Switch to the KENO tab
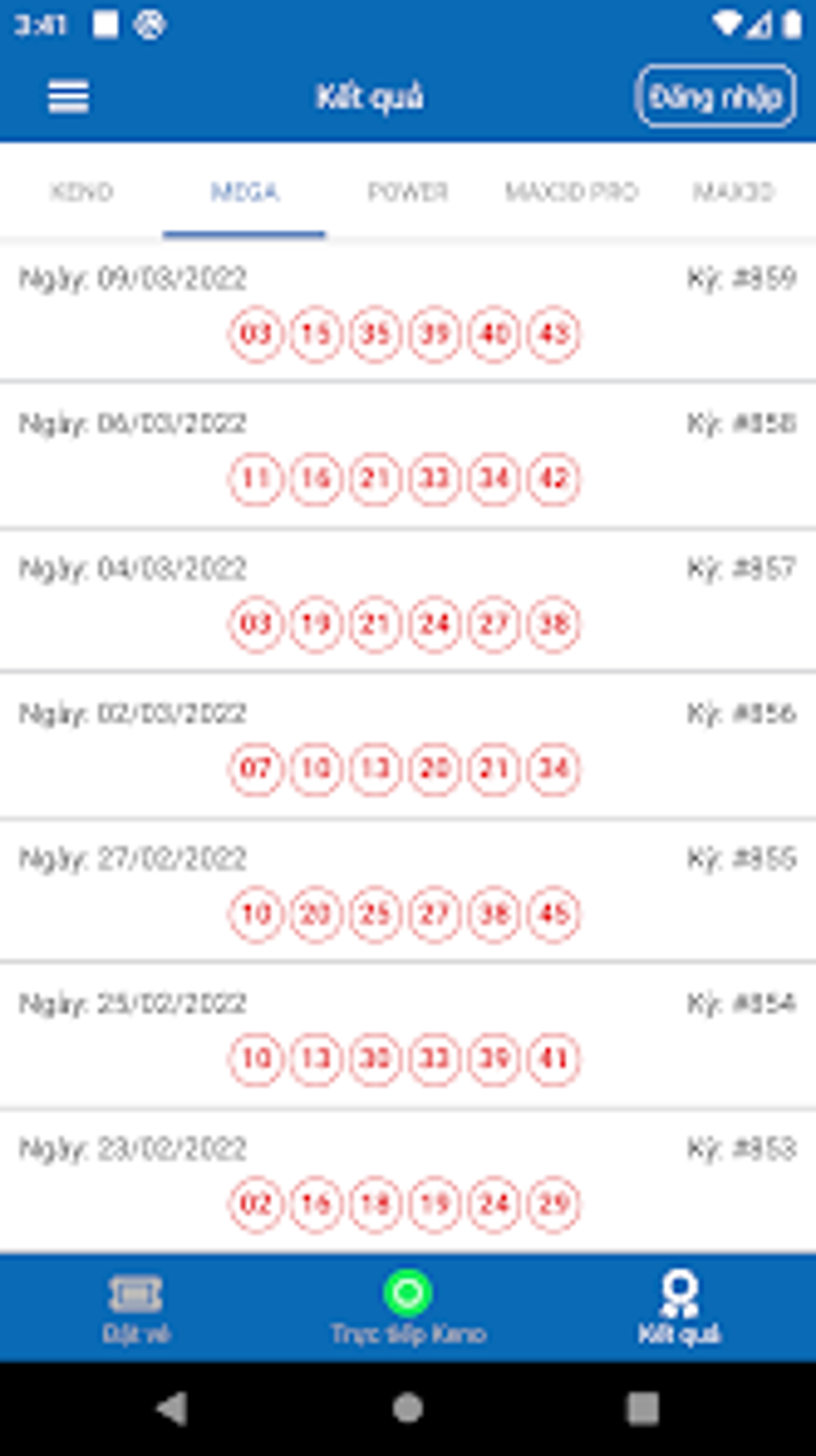816x1456 pixels. [x=82, y=192]
